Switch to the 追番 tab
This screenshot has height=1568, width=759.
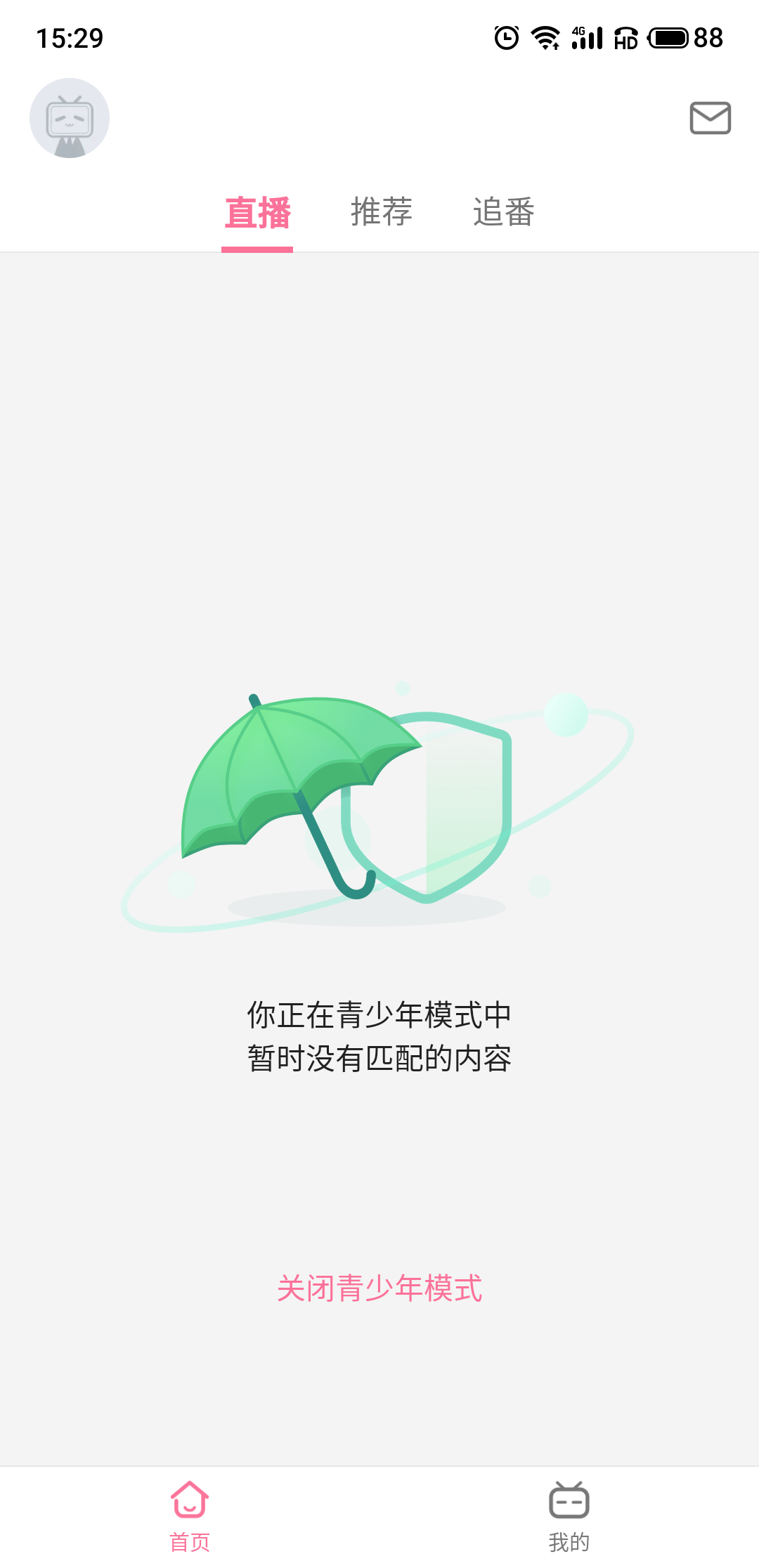coord(503,212)
